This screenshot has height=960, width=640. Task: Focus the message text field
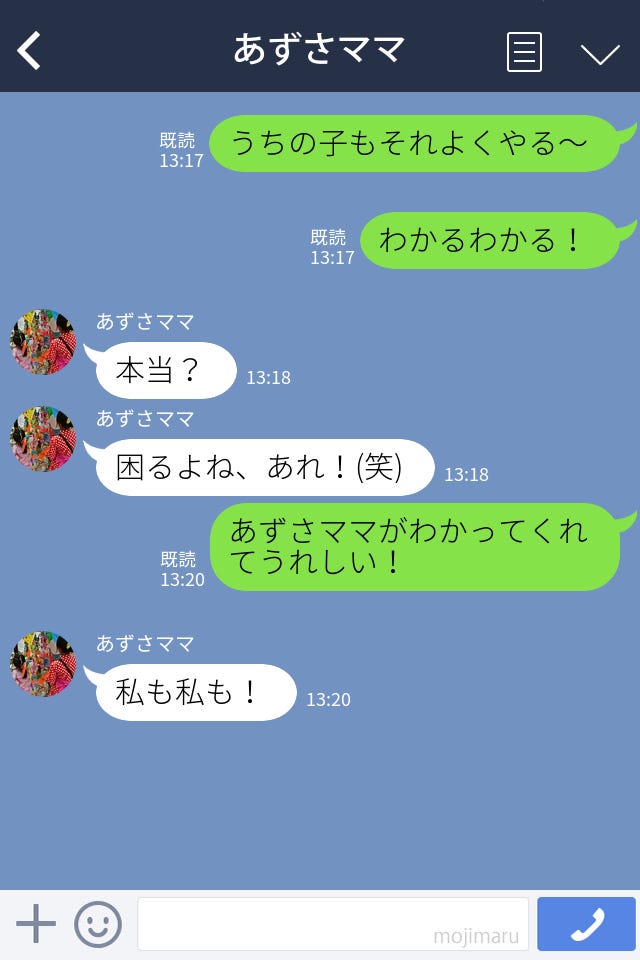click(x=332, y=924)
